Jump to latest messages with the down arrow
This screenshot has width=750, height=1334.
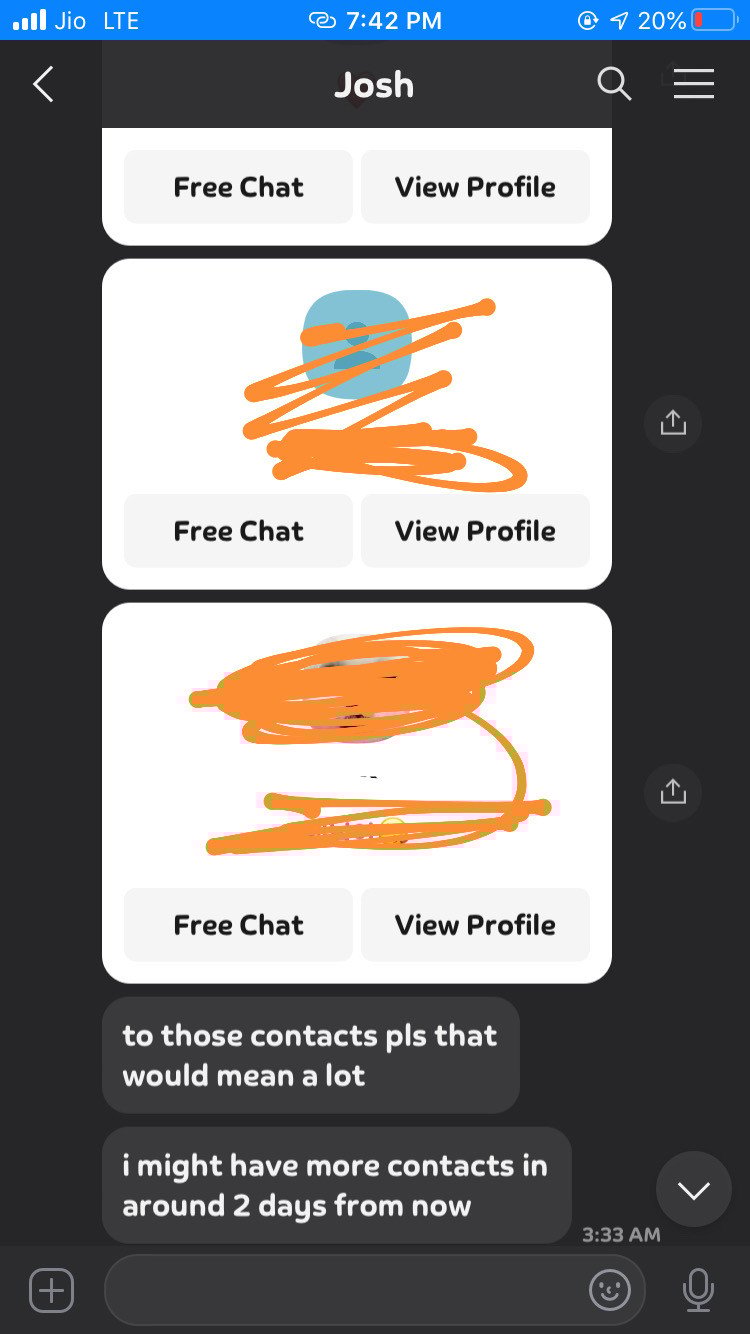[x=693, y=1189]
